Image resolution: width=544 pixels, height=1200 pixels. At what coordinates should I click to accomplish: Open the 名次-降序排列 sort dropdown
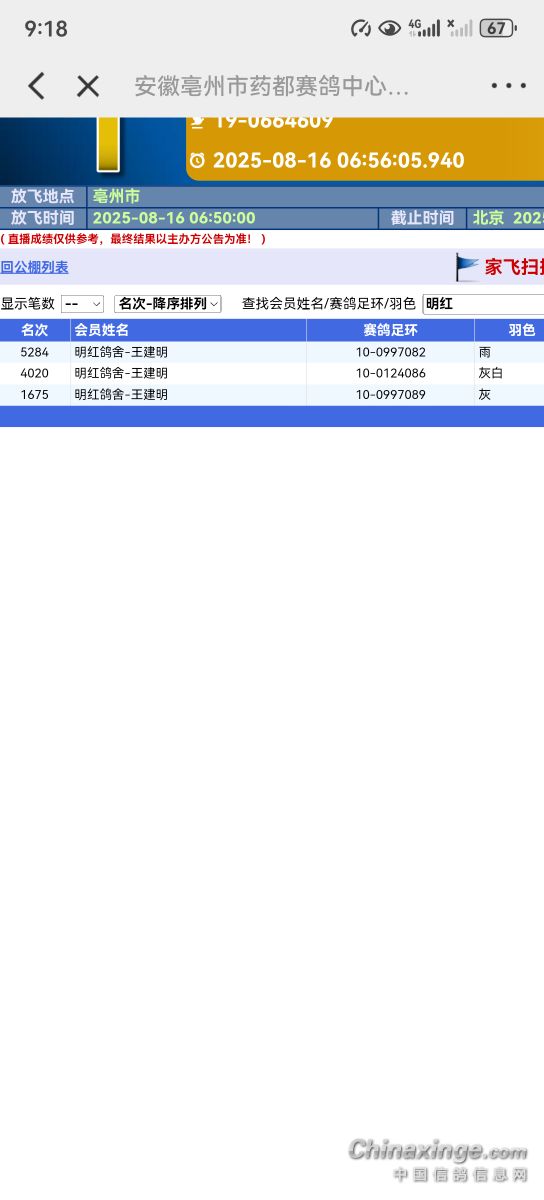point(168,303)
